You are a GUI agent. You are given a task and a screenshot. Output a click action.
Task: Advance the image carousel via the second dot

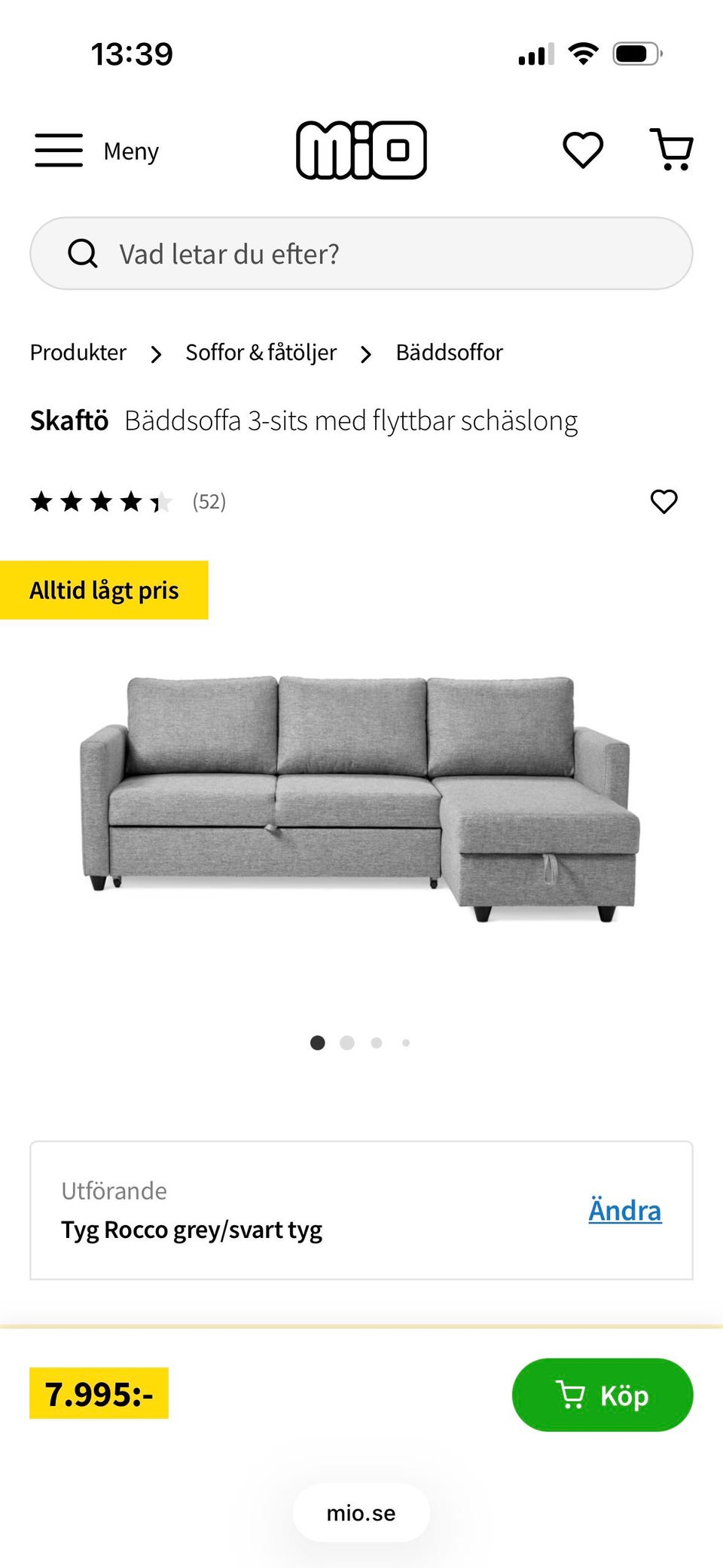click(x=347, y=1042)
